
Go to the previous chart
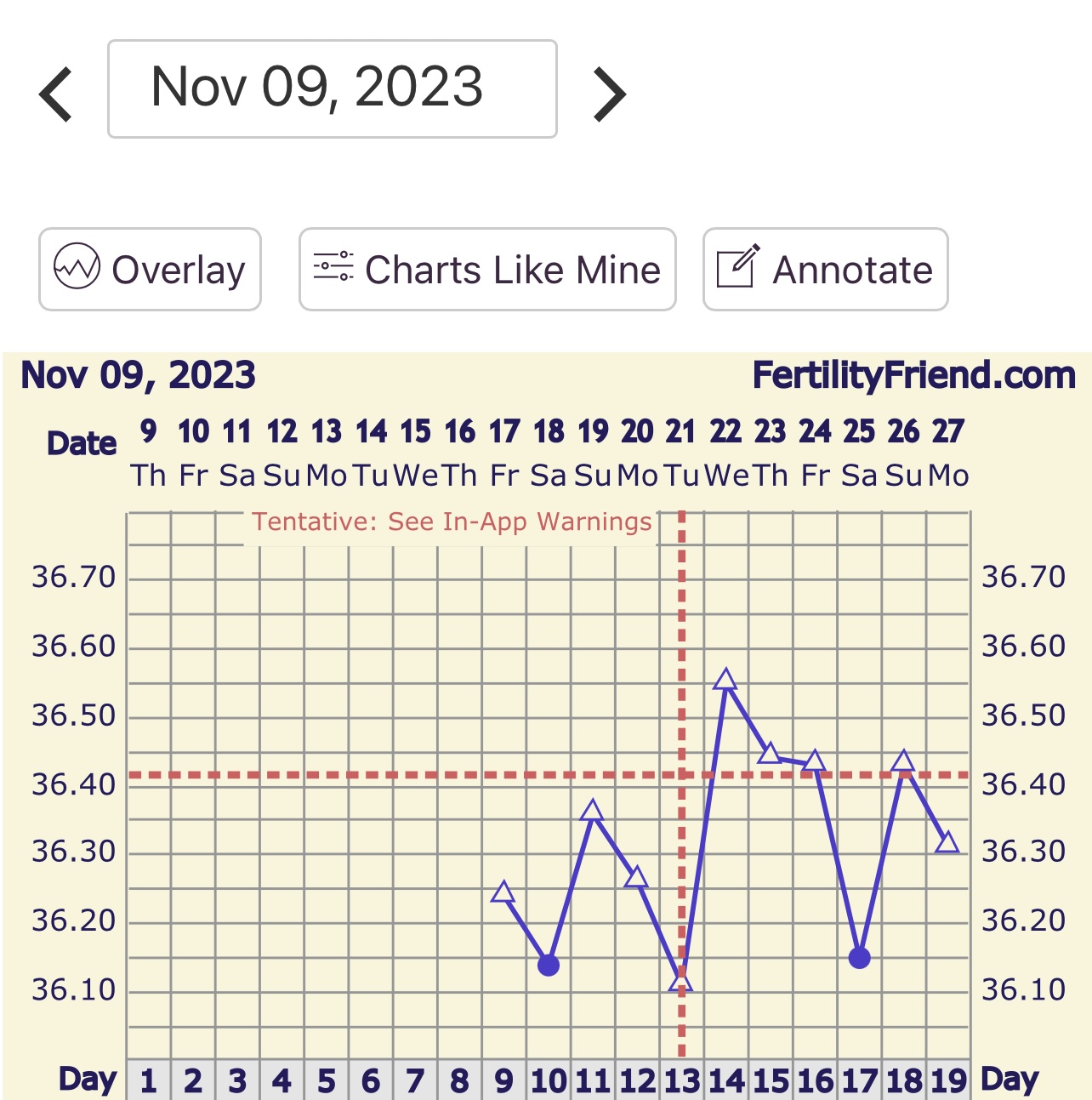pos(57,94)
